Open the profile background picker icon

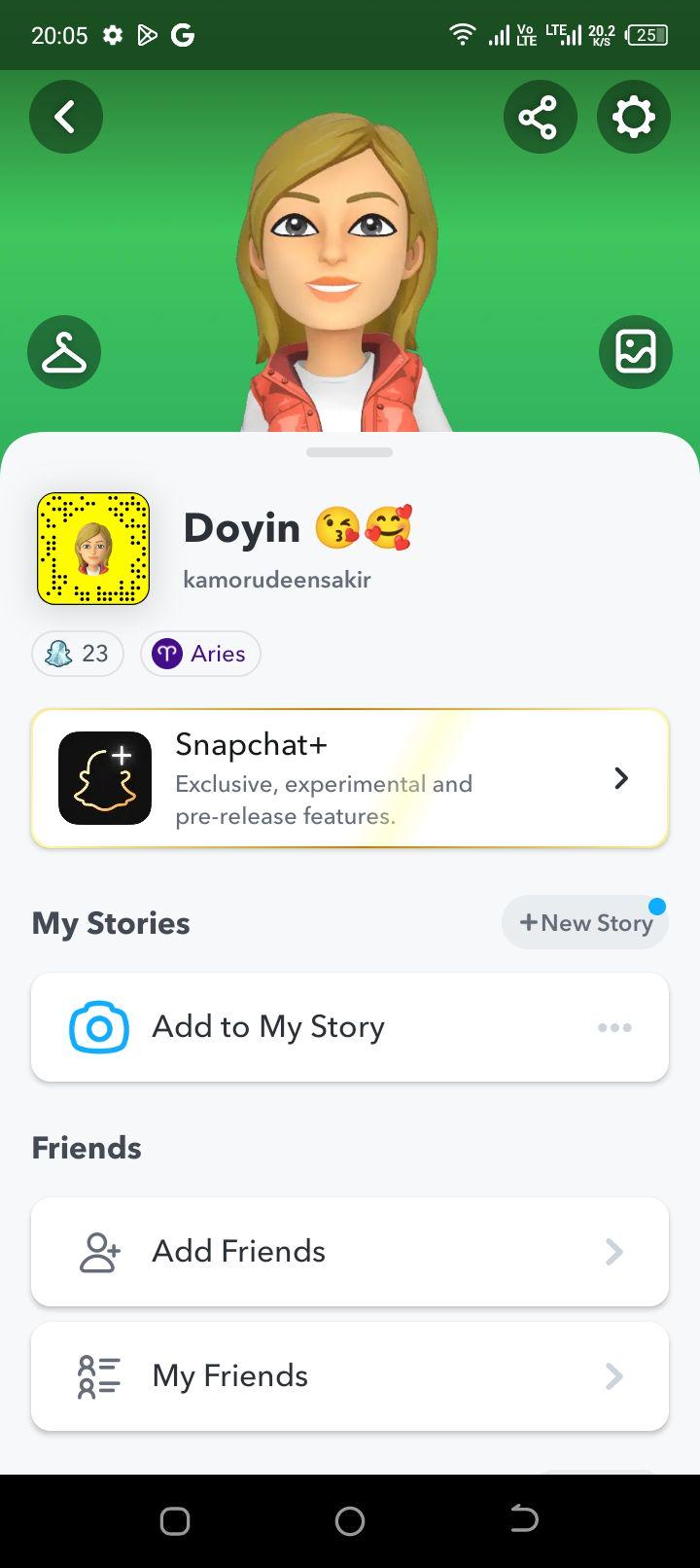(636, 351)
